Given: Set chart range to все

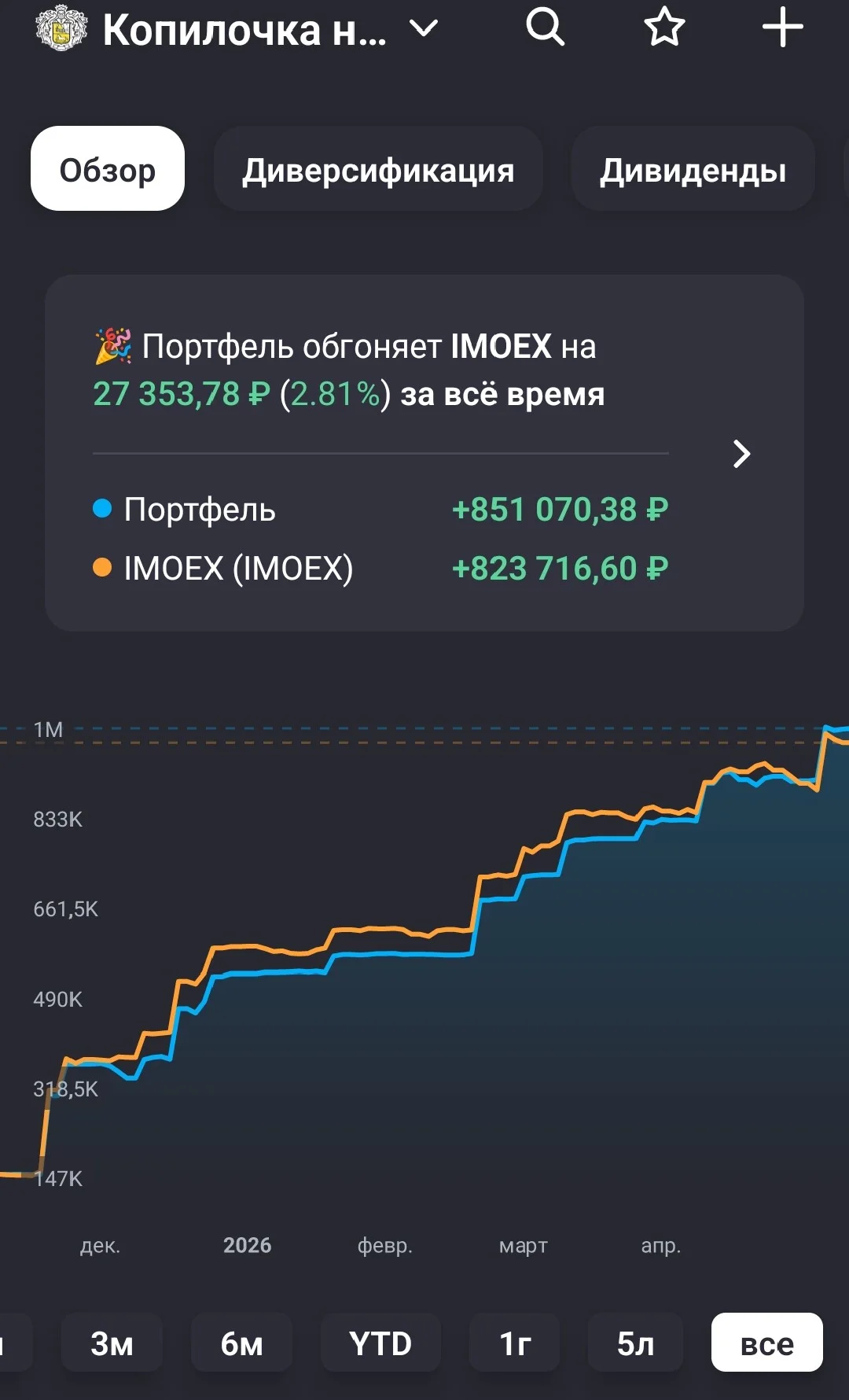Looking at the screenshot, I should (767, 1343).
